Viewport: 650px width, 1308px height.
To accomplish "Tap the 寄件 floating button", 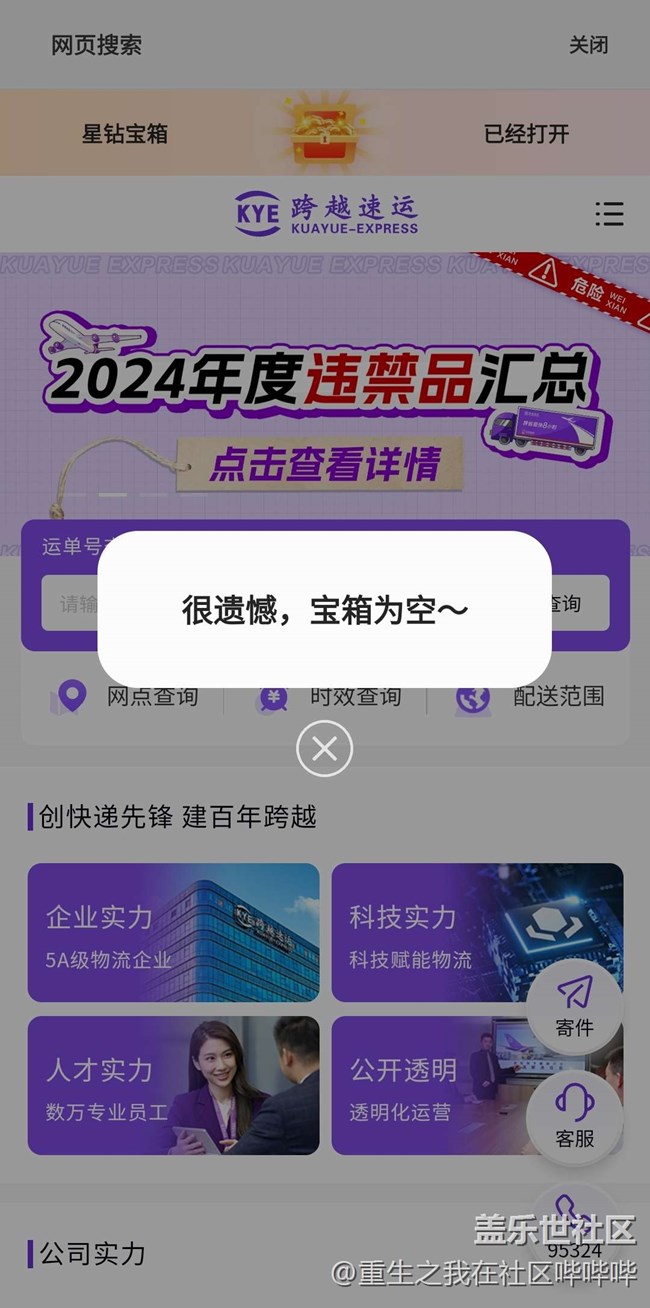I will tap(575, 1005).
